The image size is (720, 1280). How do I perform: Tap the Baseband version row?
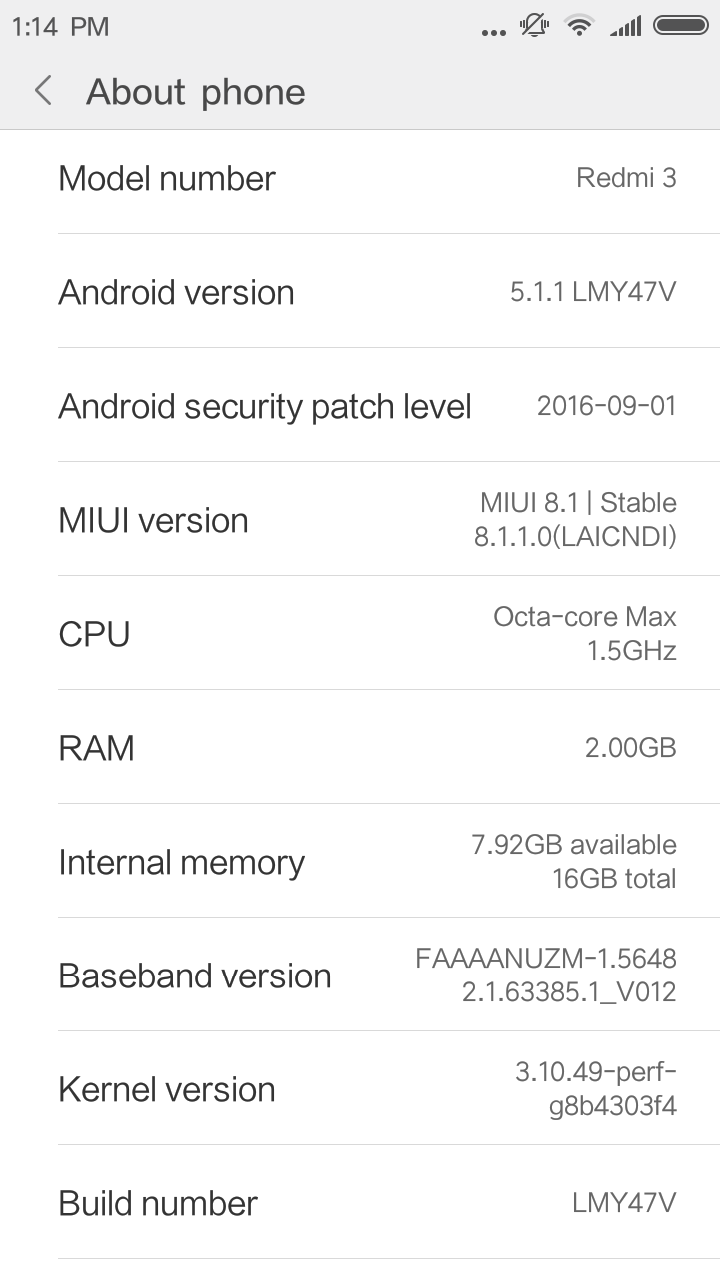(x=360, y=976)
